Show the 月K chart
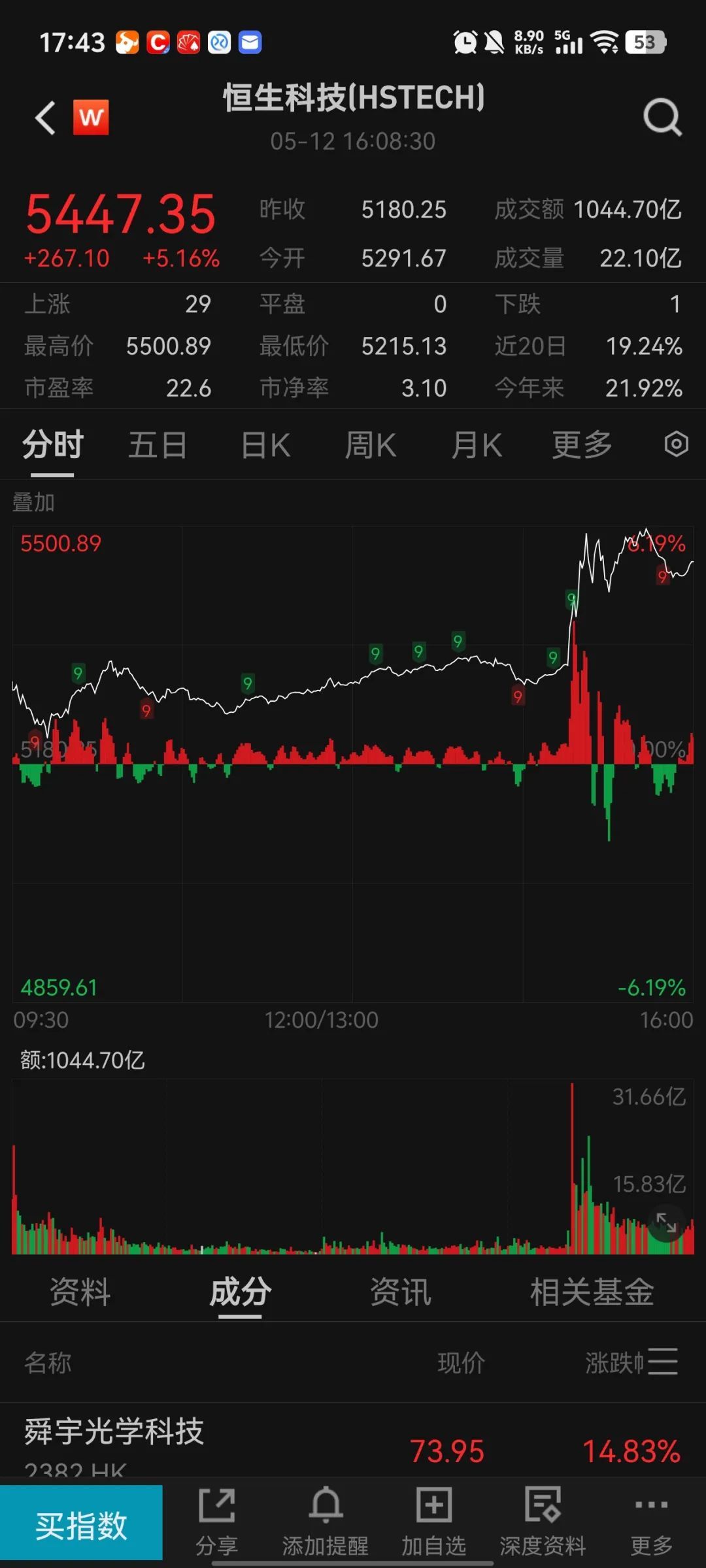 [x=477, y=446]
